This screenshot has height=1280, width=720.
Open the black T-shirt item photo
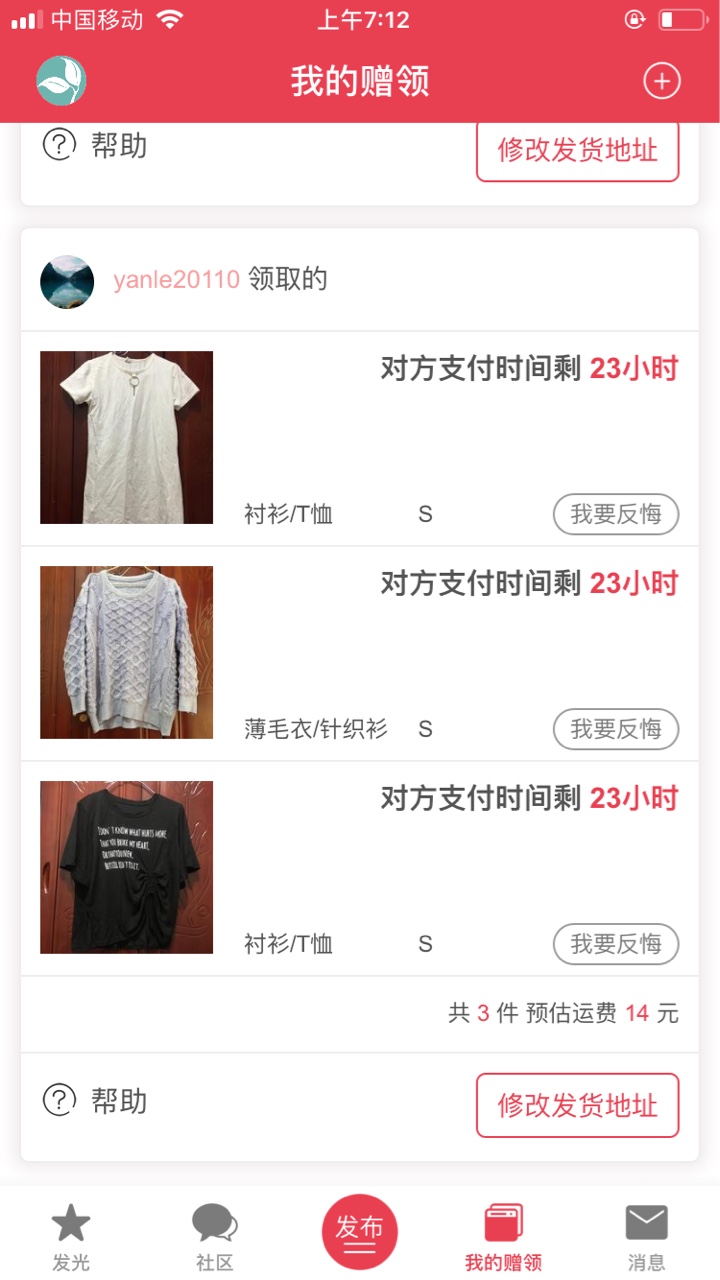click(127, 867)
